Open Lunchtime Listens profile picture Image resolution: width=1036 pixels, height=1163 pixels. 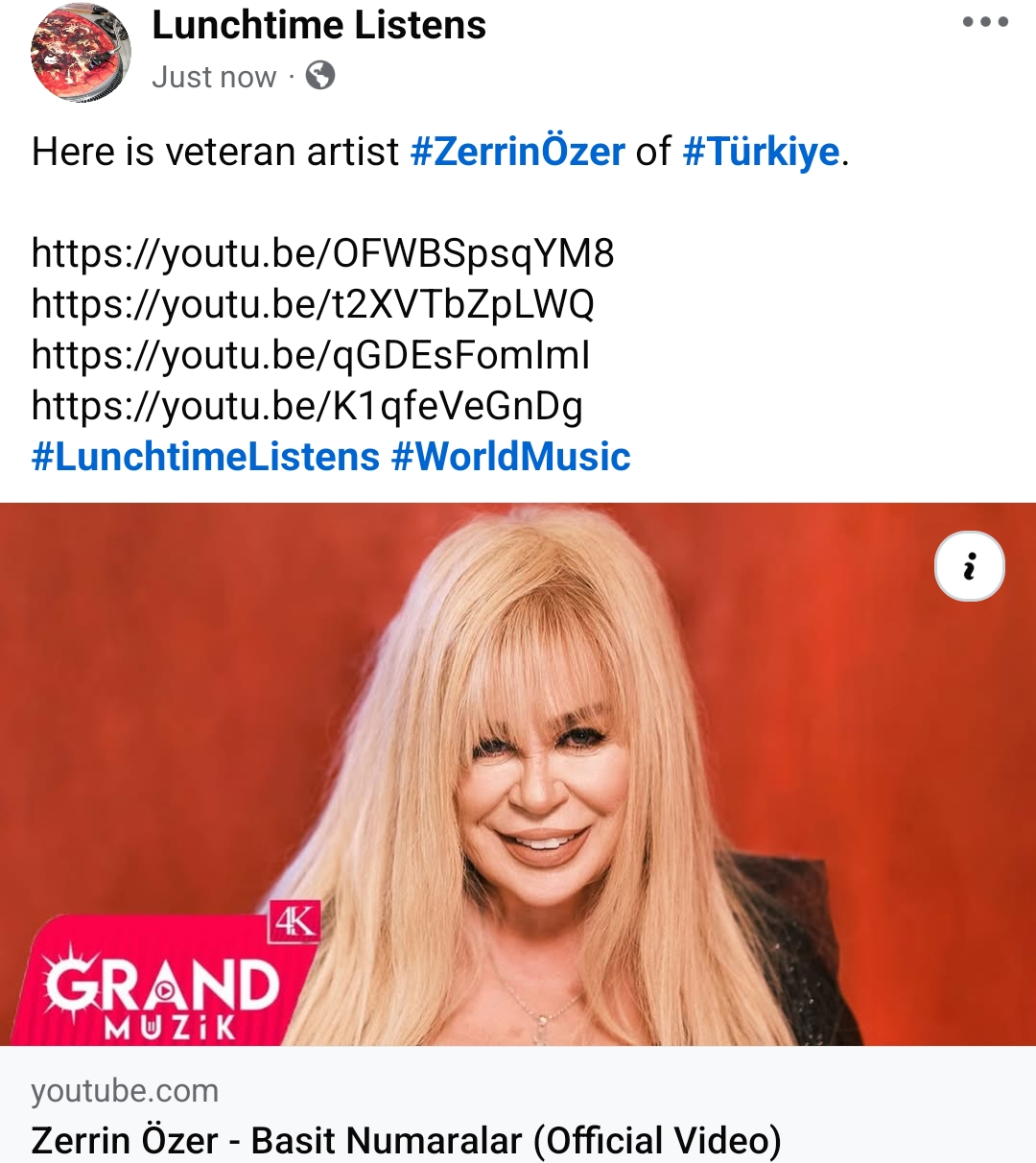(81, 54)
